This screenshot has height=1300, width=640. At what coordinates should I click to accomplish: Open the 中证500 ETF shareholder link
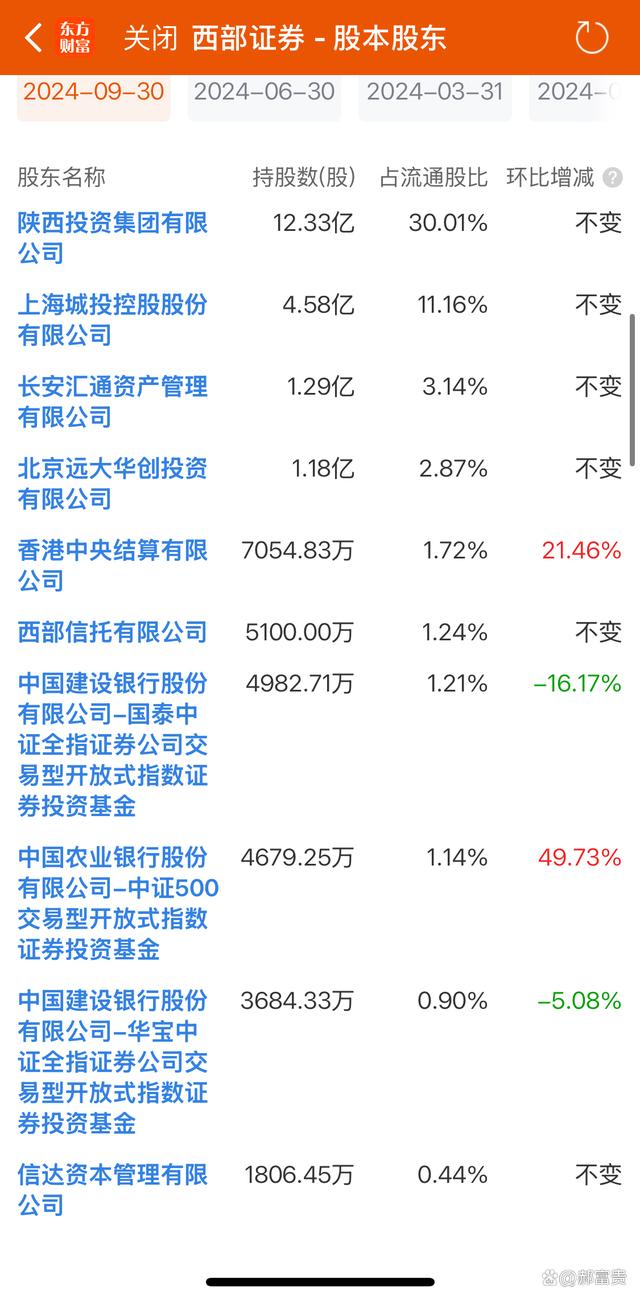[118, 902]
